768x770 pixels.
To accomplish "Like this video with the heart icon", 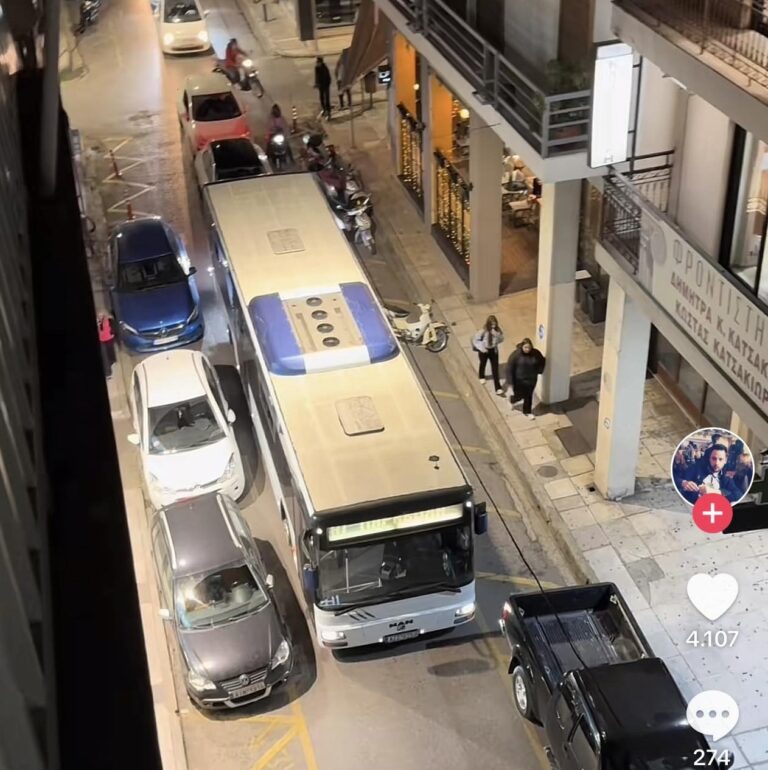I will coord(712,595).
